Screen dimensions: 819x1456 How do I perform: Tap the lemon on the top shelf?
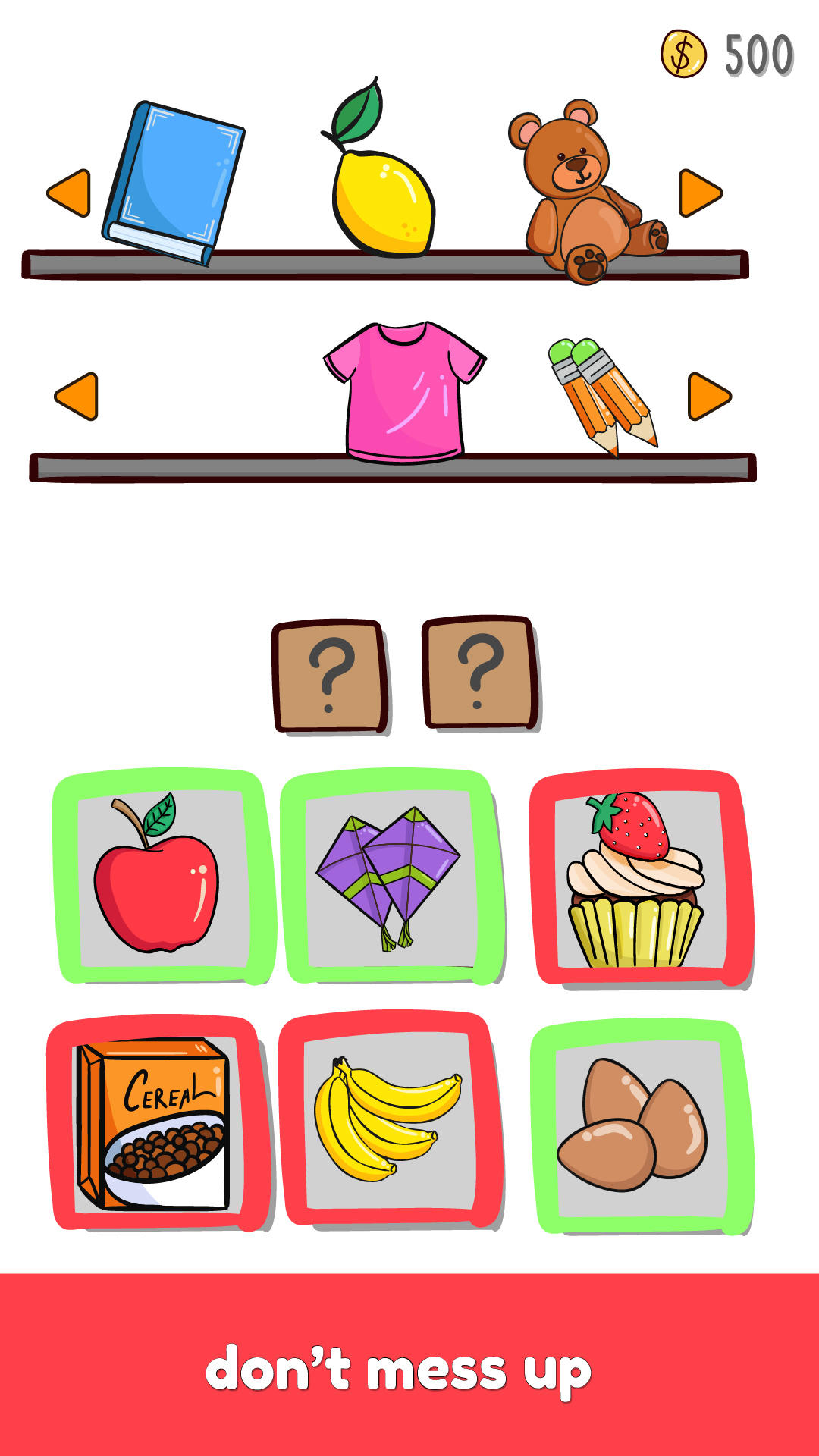tap(383, 197)
